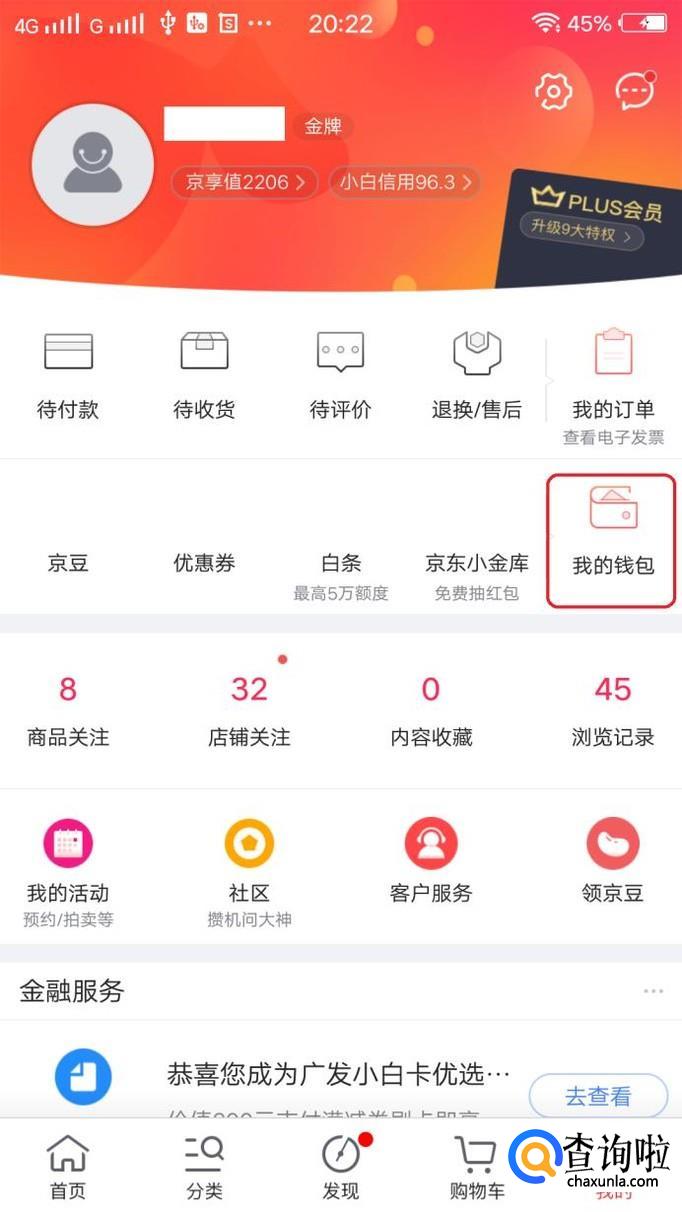Screen dimensions: 682x1212
Task: Open 退换/售后 service
Action: tap(476, 375)
